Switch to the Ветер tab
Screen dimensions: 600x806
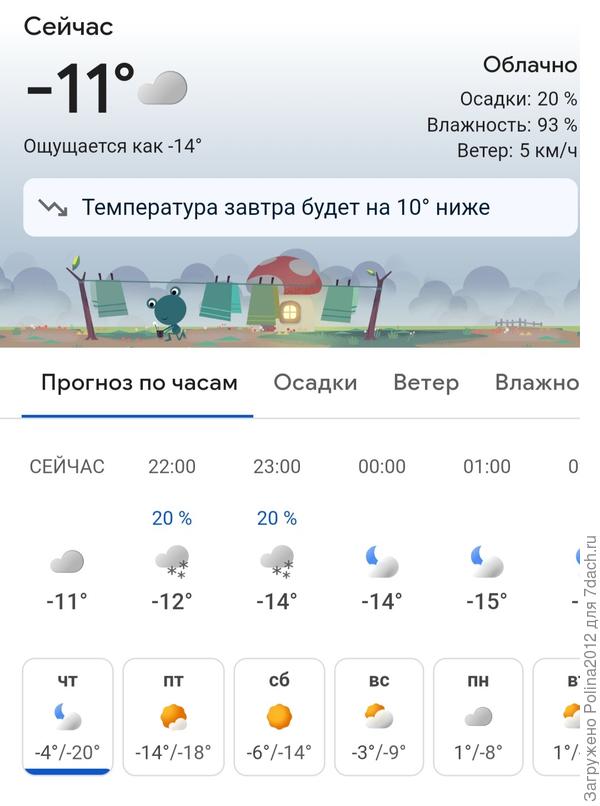[426, 383]
